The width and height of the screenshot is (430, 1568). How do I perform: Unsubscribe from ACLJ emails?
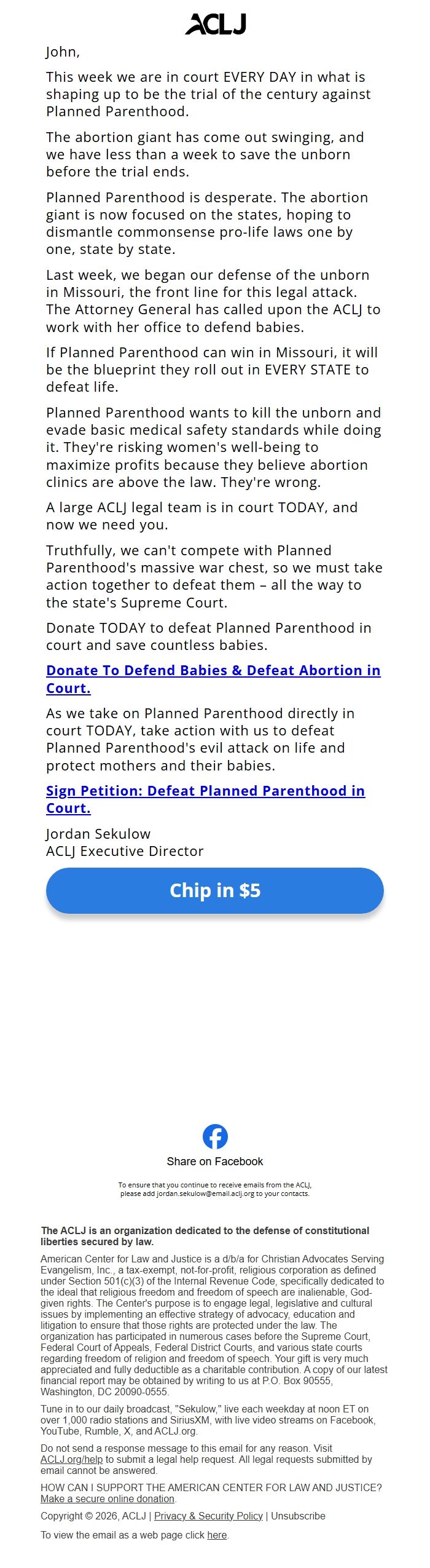pyautogui.click(x=298, y=1516)
